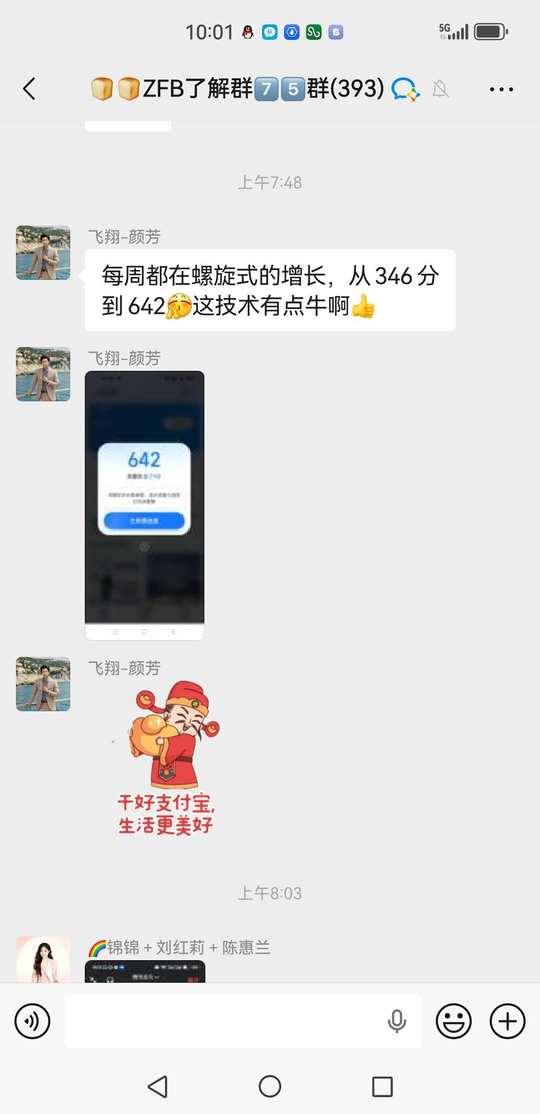Tap the system home button
Screen dimensions: 540x1114
coord(270,1086)
